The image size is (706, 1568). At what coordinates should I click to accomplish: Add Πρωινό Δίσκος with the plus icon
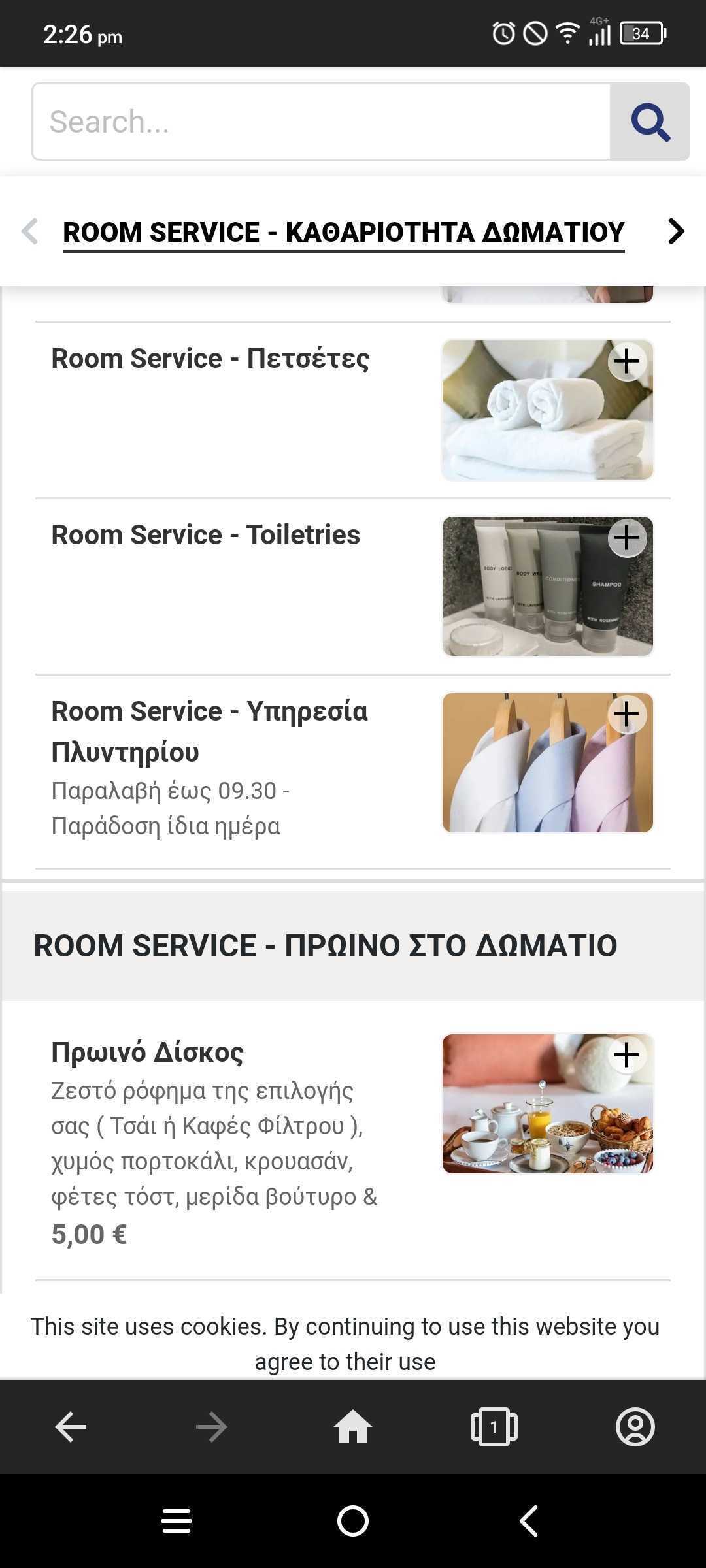[x=627, y=1054]
